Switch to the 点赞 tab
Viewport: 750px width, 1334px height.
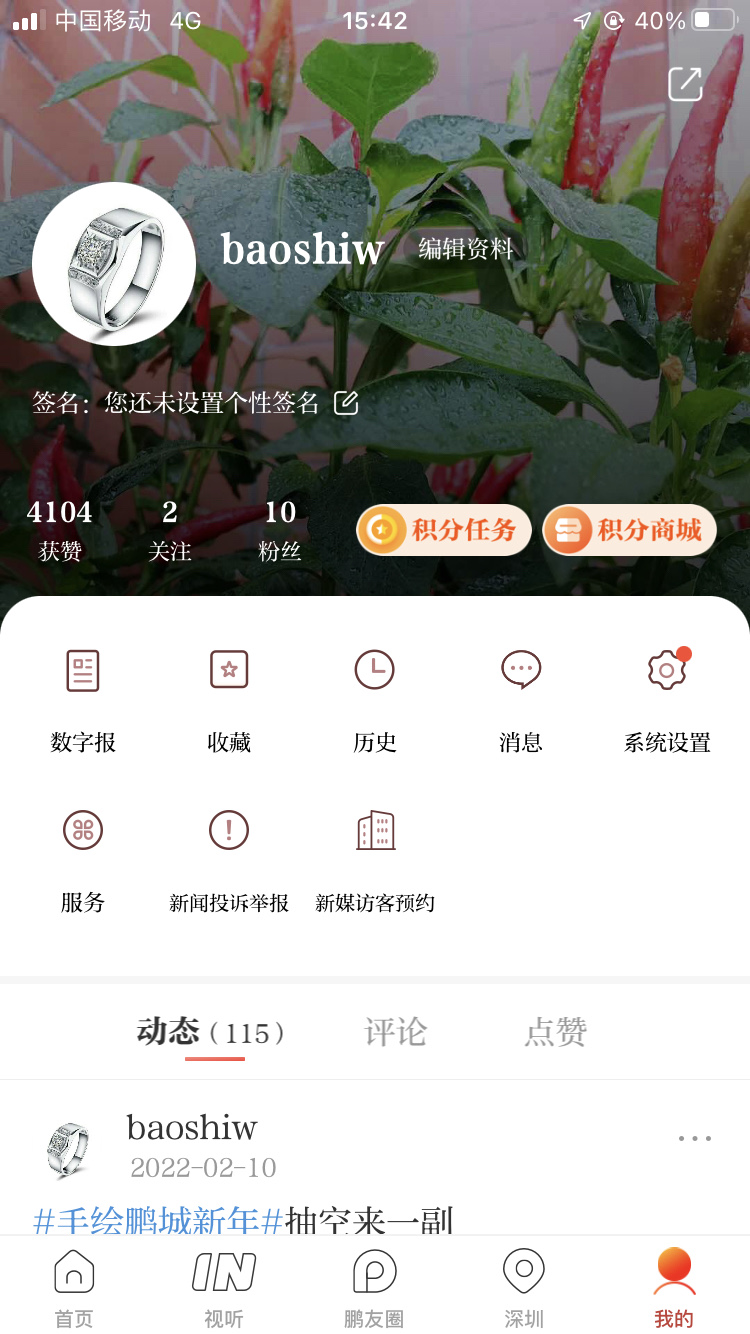tap(555, 1032)
